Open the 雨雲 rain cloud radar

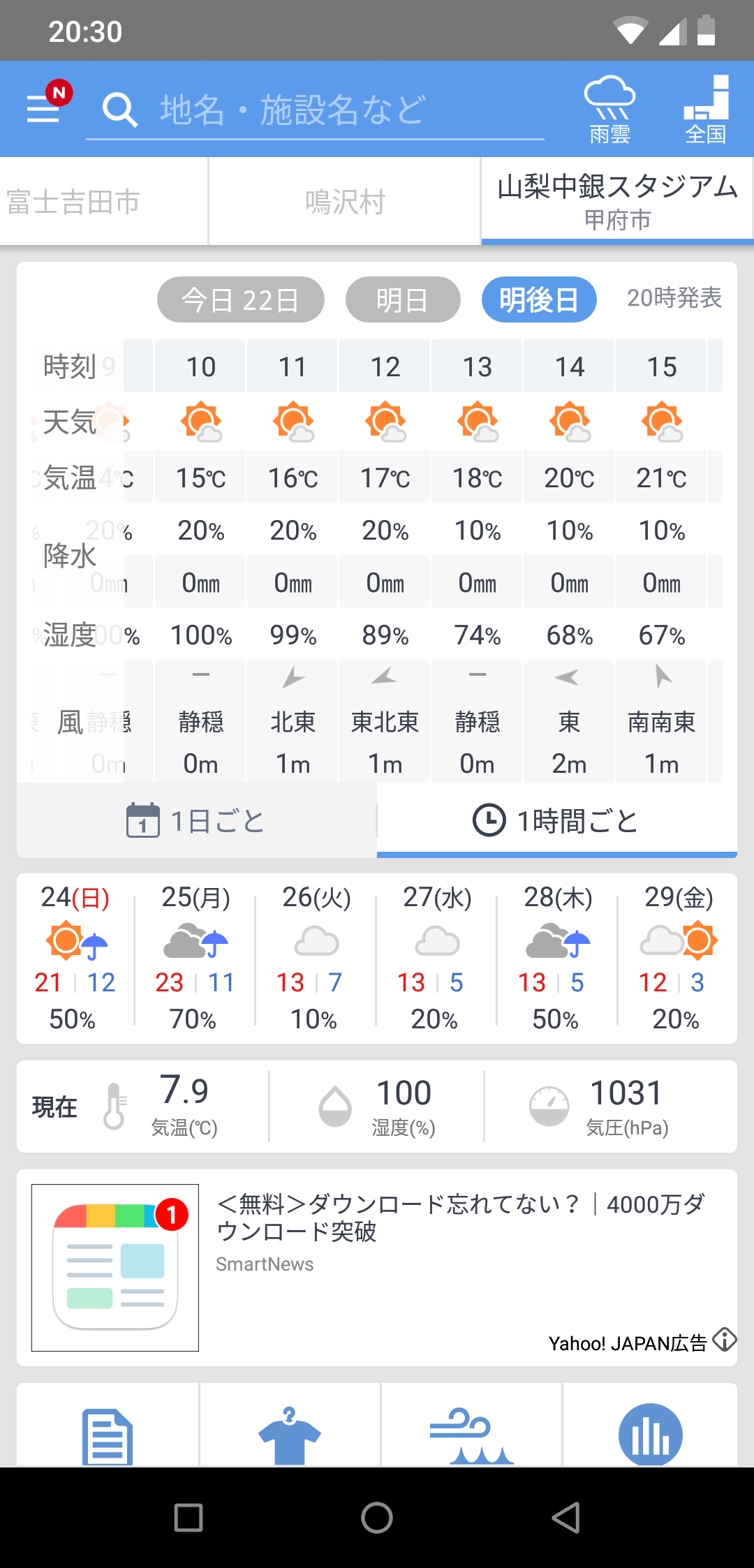pyautogui.click(x=609, y=109)
